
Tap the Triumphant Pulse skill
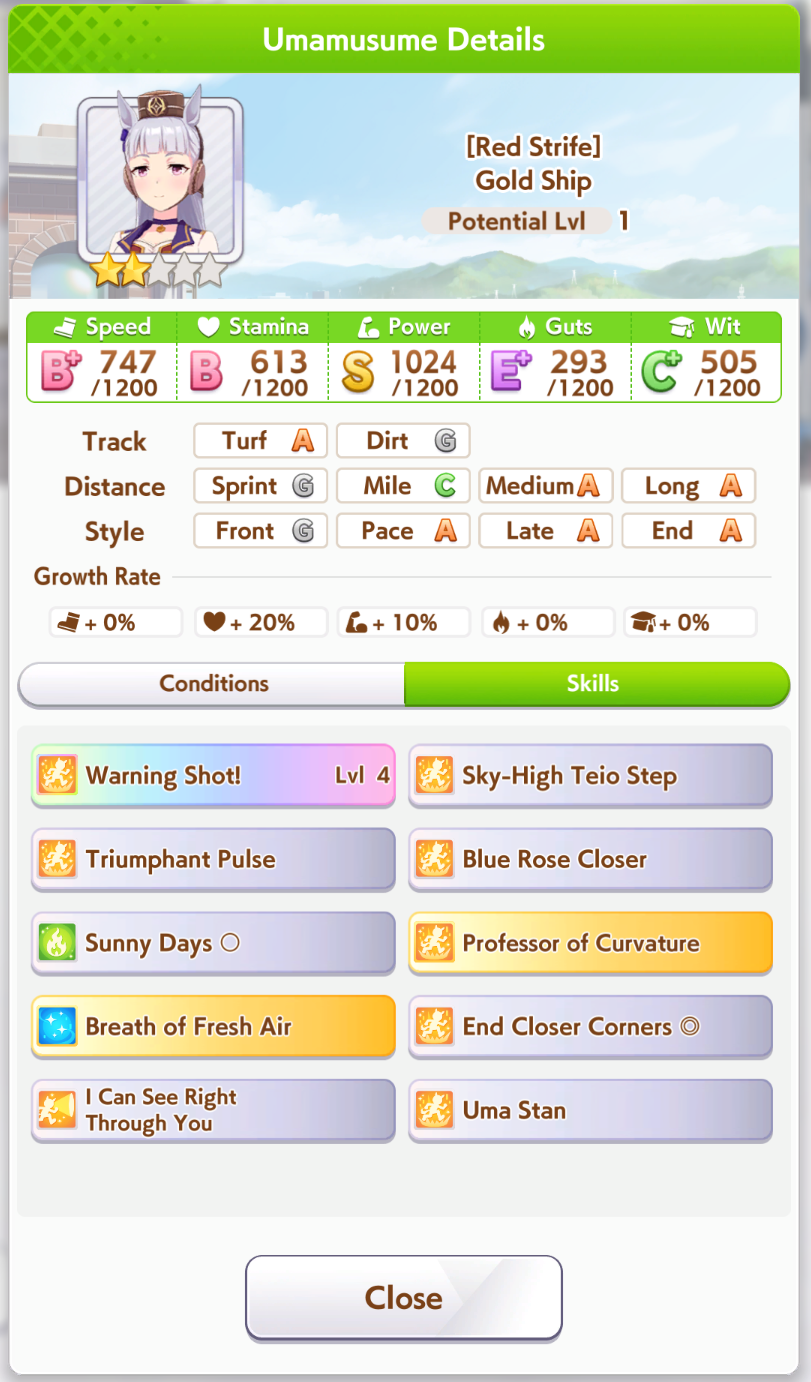[x=213, y=859]
